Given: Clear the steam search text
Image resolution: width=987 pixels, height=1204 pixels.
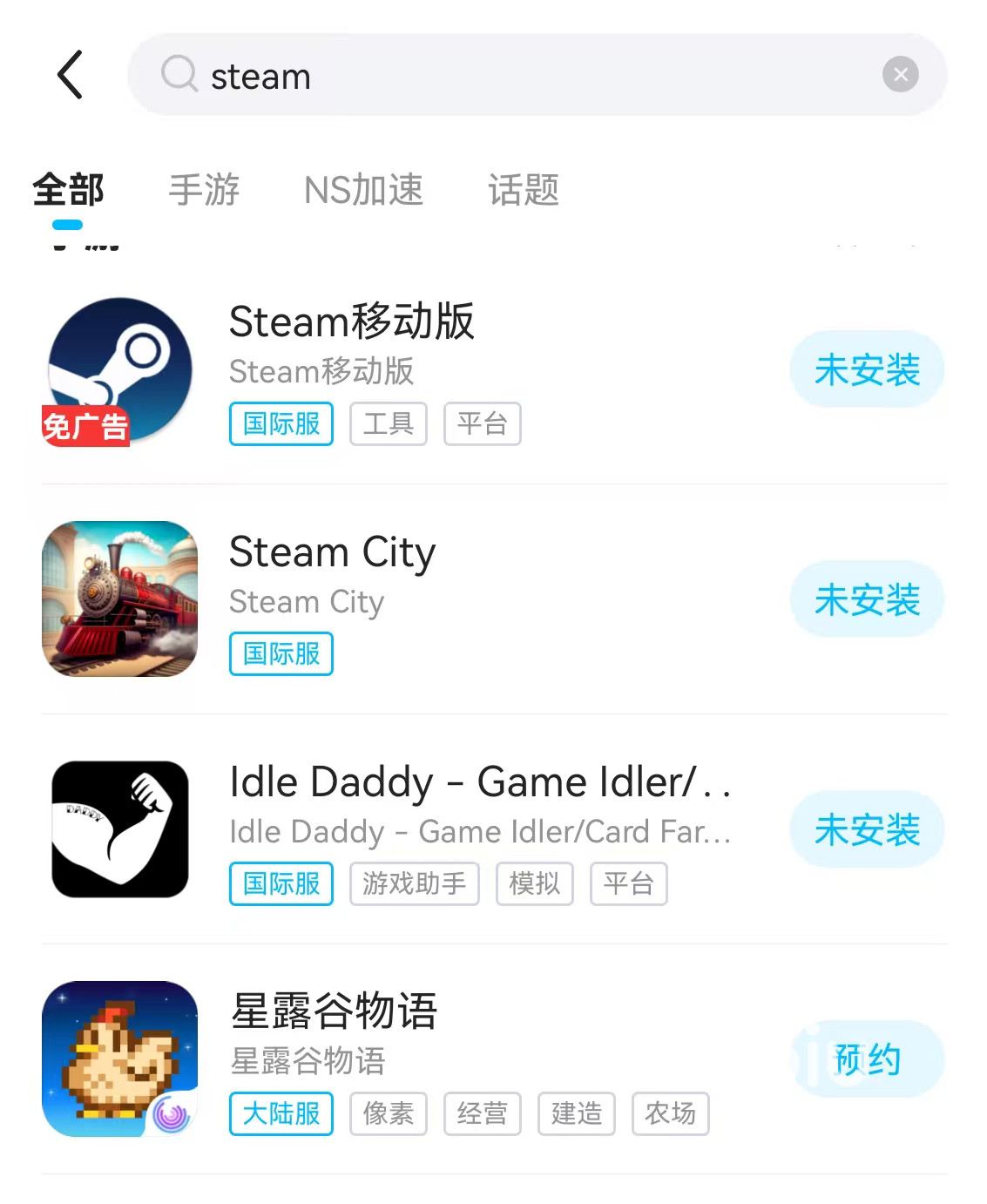Looking at the screenshot, I should click(900, 75).
